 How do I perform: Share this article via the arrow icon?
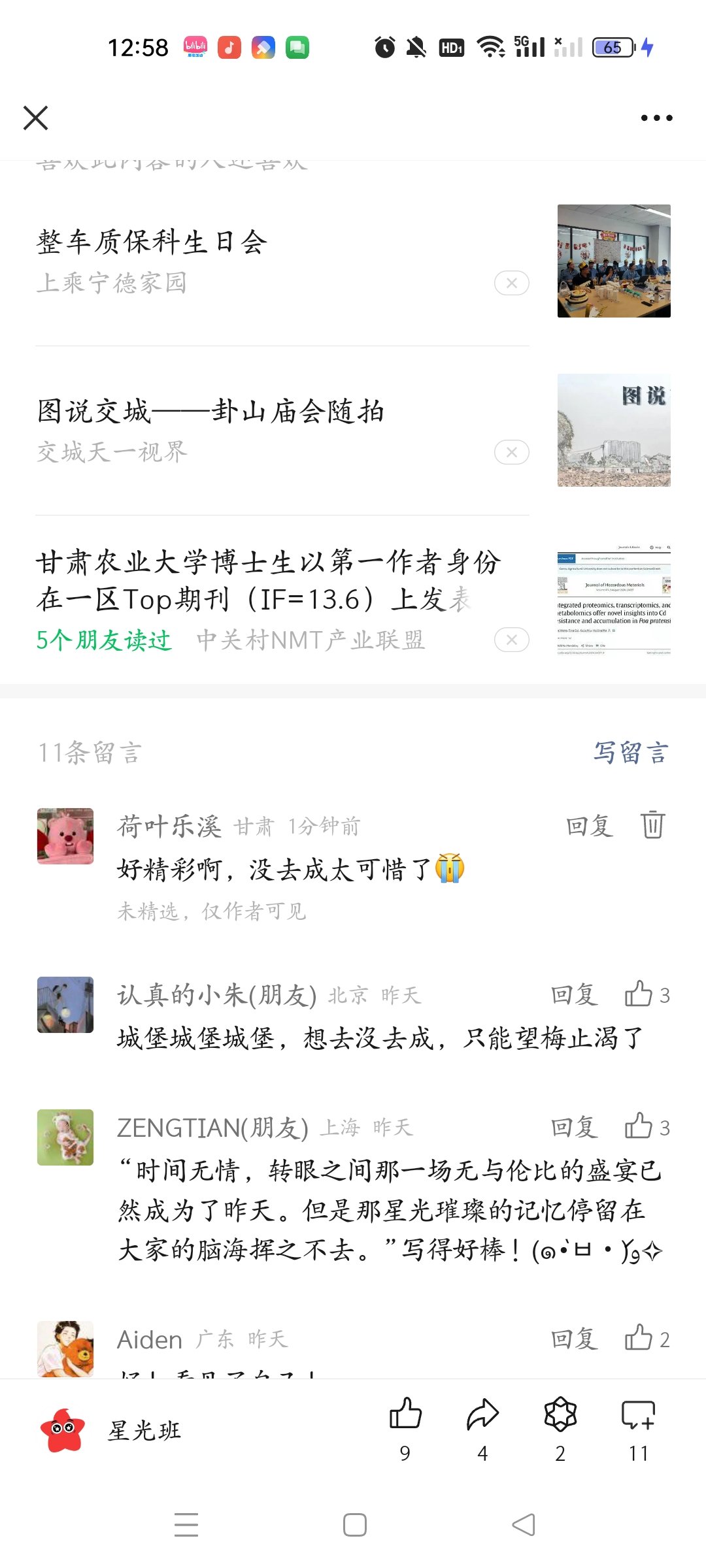pyautogui.click(x=482, y=1416)
